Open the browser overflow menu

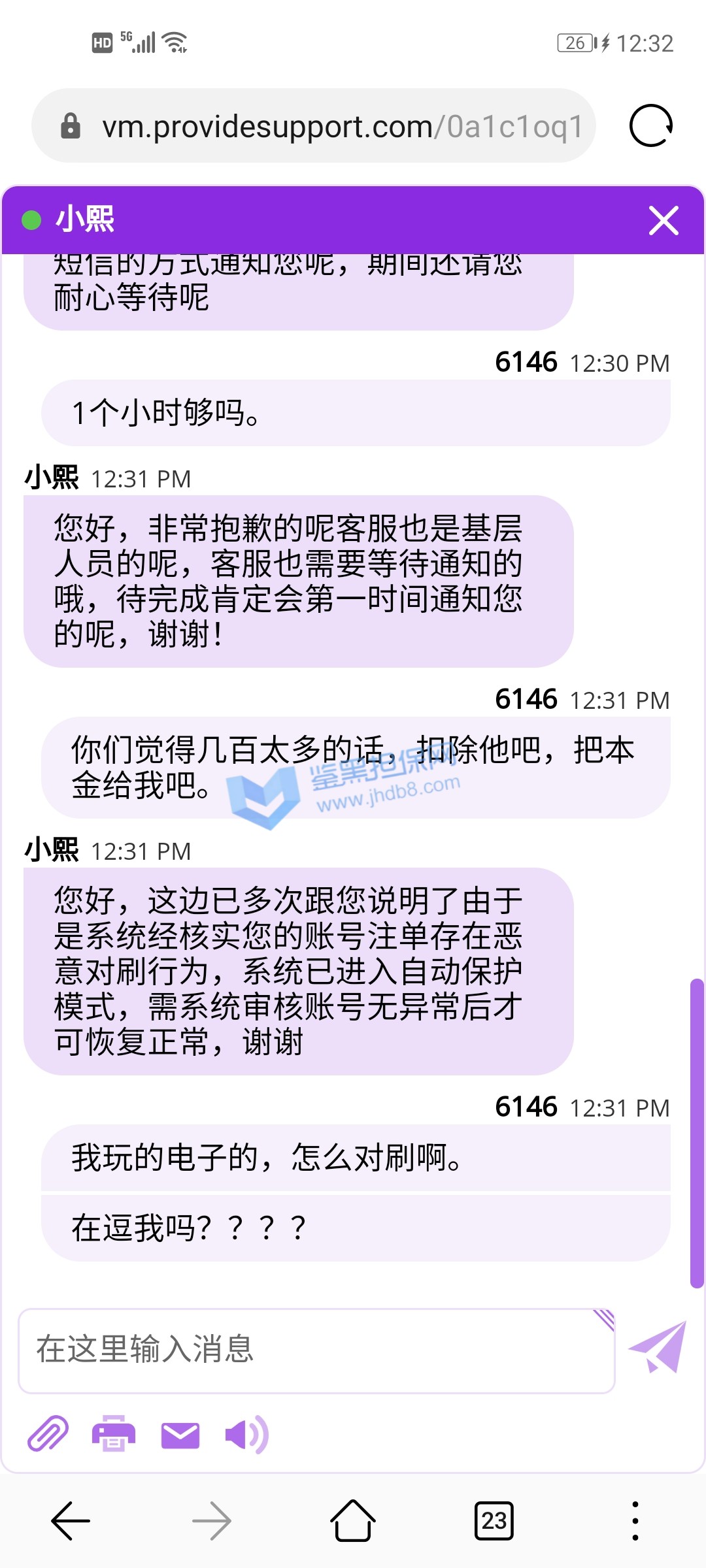pos(635,1521)
